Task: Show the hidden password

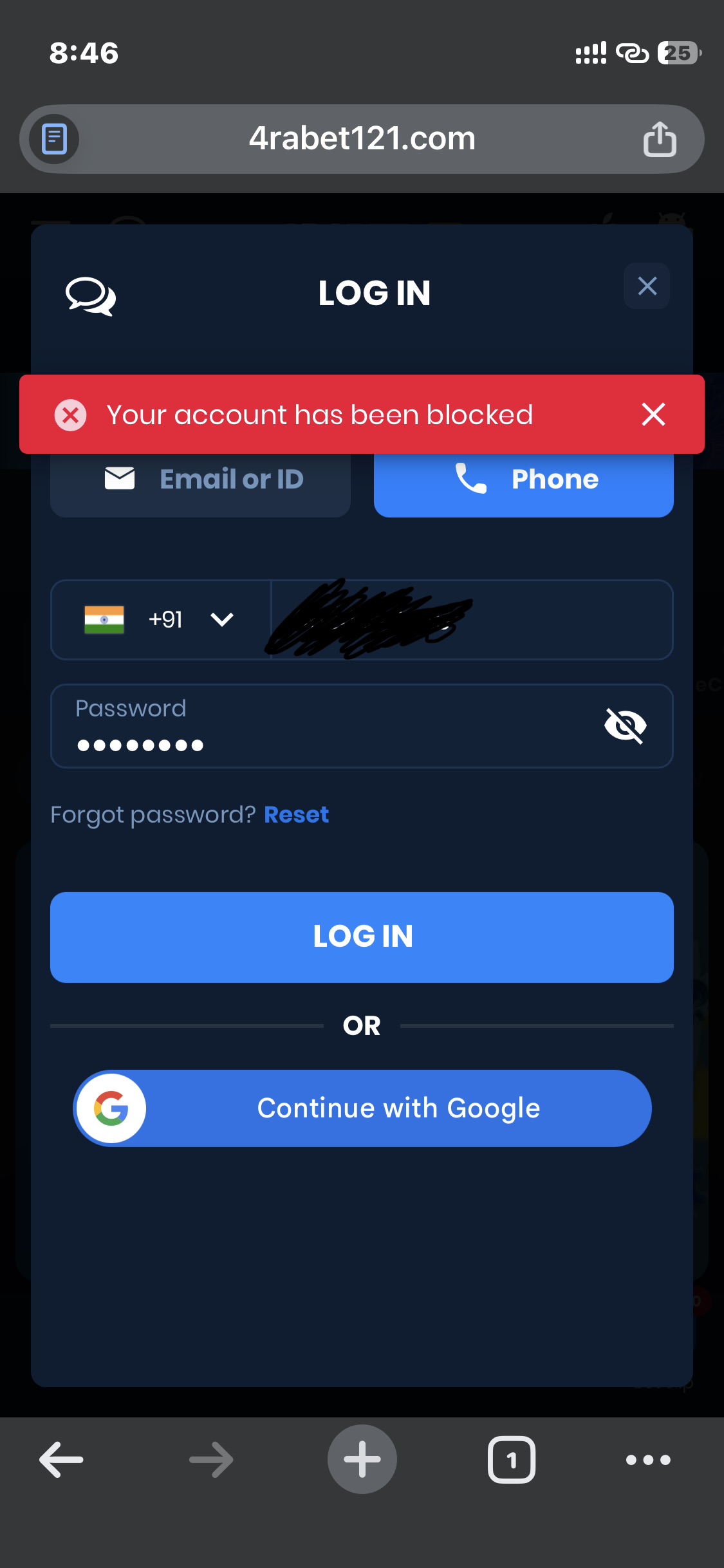Action: [625, 726]
